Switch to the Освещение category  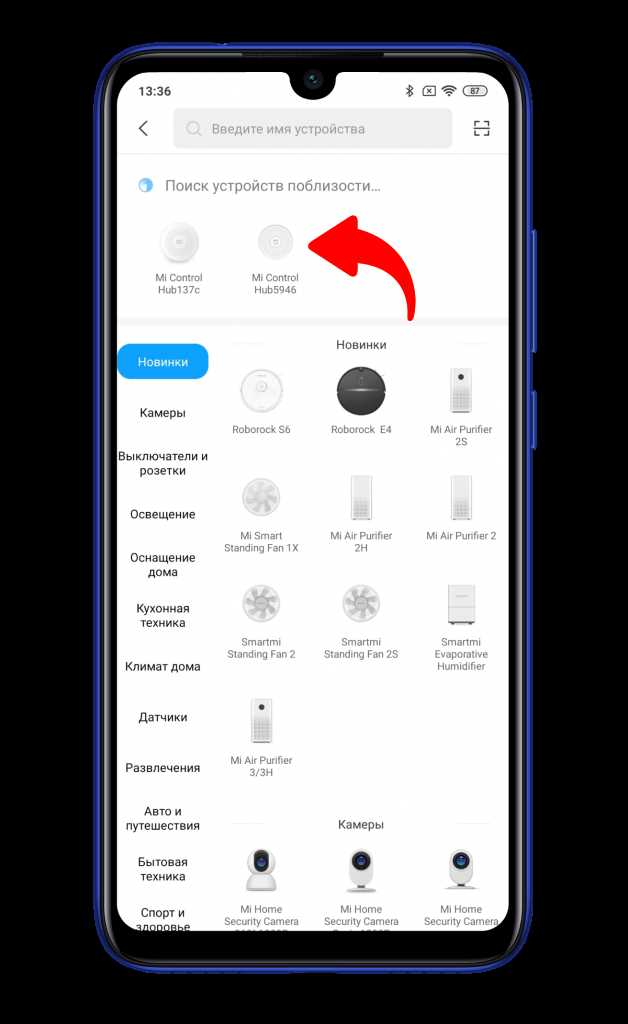point(163,514)
